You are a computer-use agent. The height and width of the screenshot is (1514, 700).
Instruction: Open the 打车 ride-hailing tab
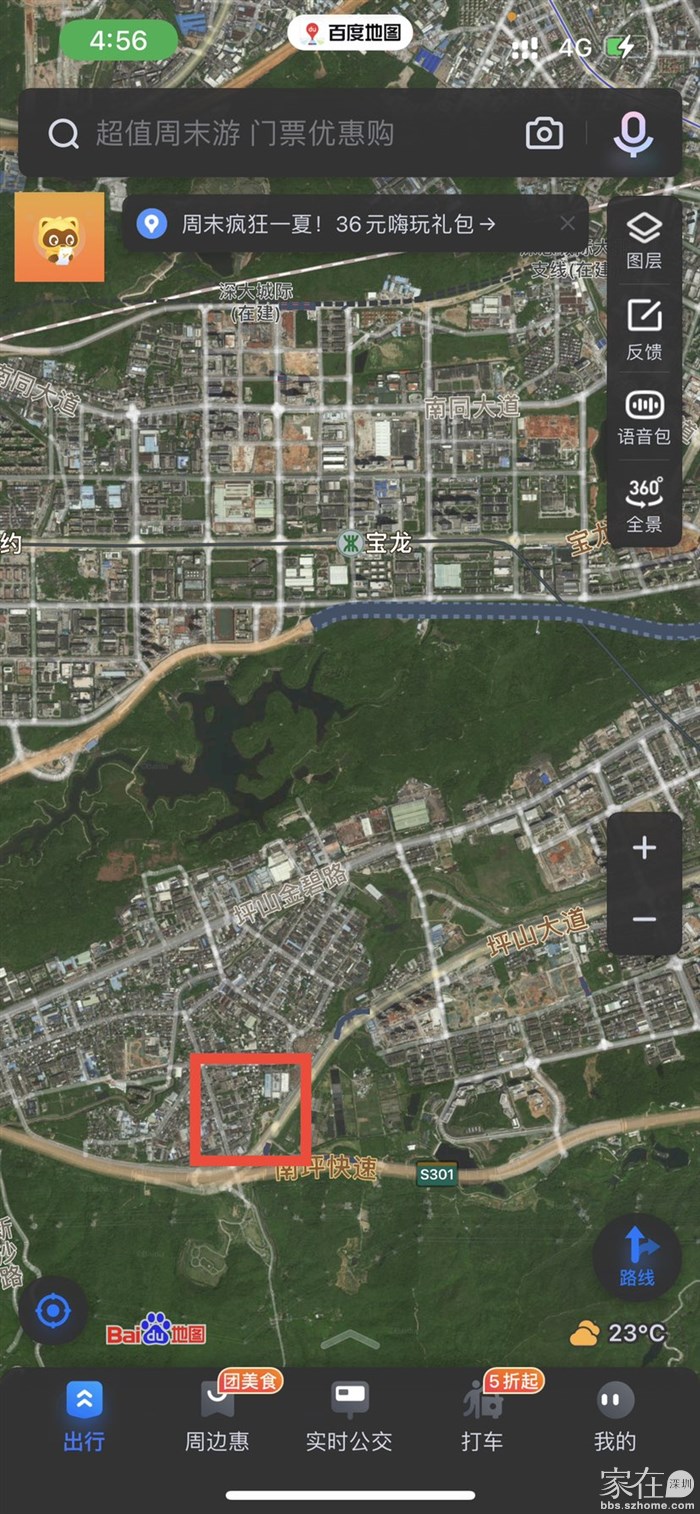pyautogui.click(x=482, y=1417)
